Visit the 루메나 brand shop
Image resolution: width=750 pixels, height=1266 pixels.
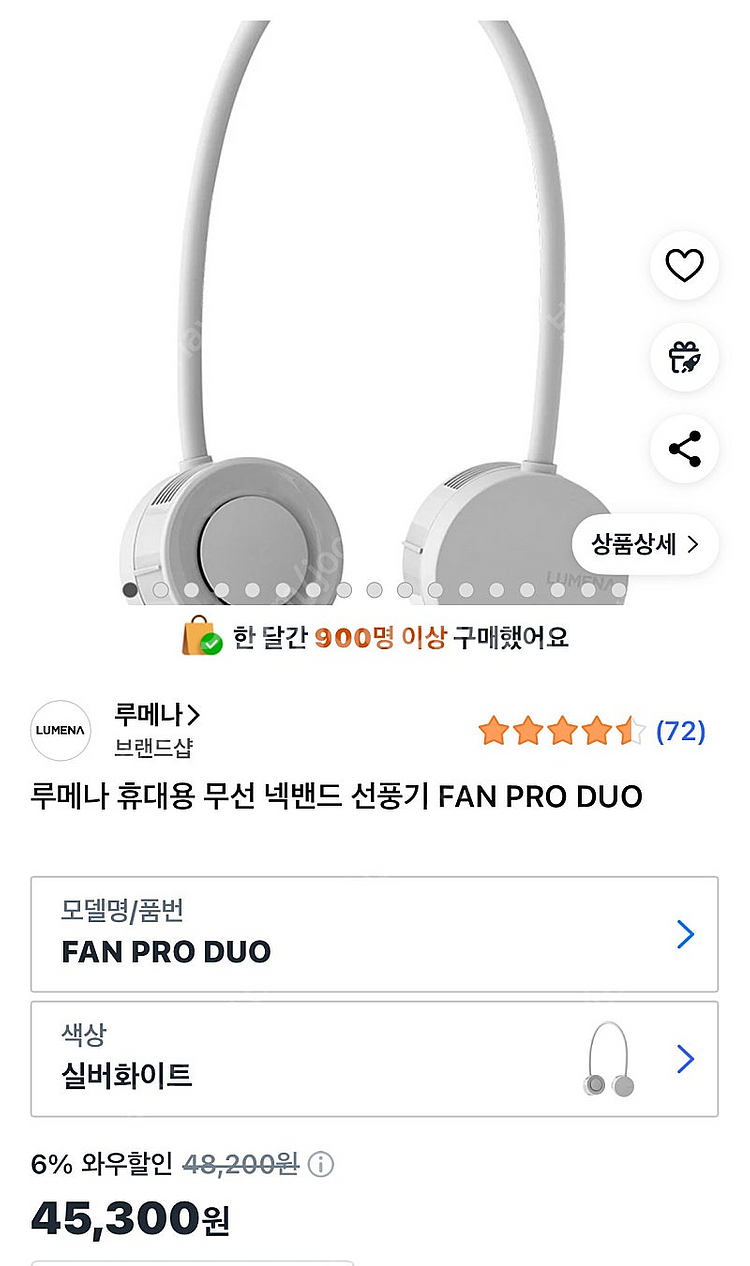pyautogui.click(x=157, y=715)
